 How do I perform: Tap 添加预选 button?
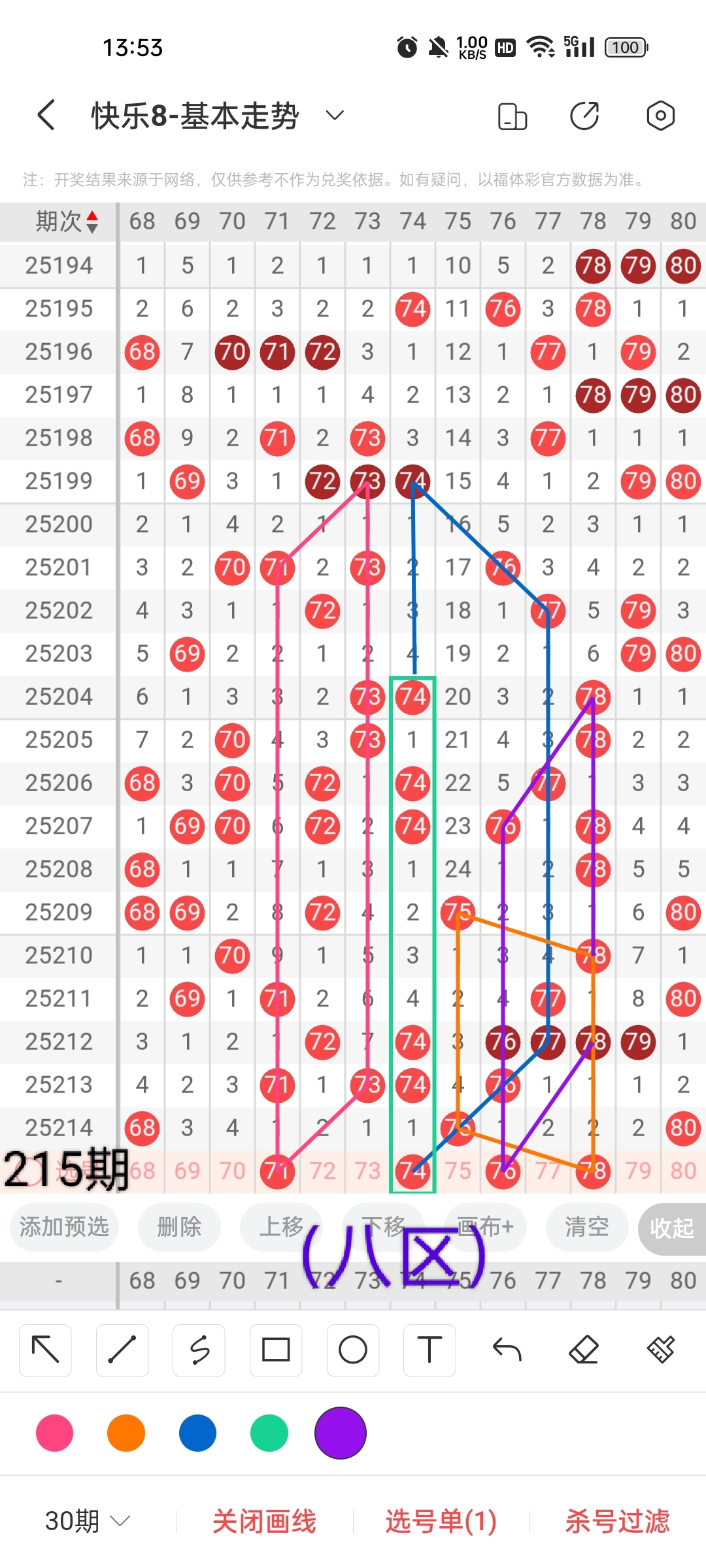[x=64, y=1227]
